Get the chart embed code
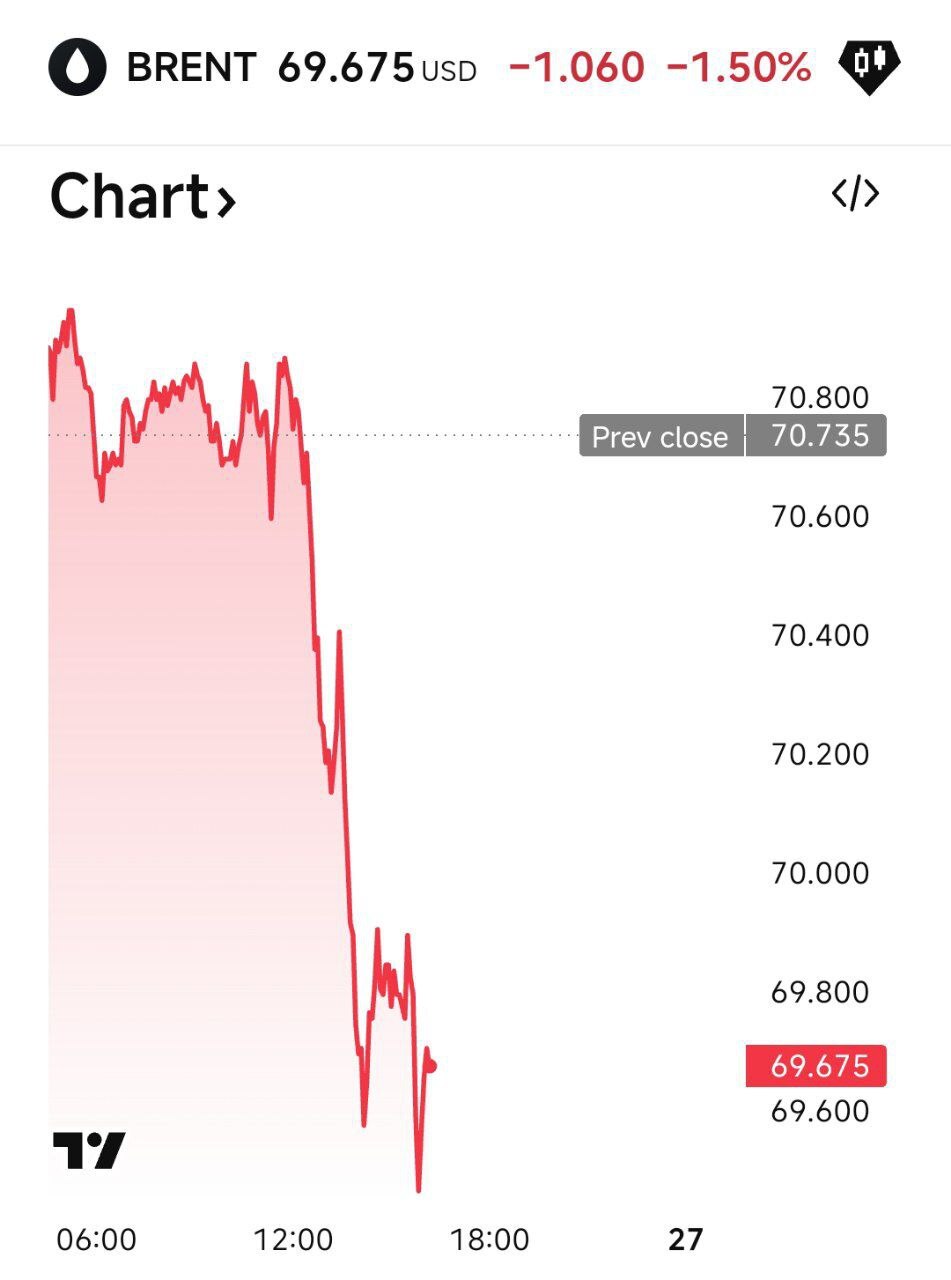Viewport: 951px width, 1280px height. click(855, 194)
